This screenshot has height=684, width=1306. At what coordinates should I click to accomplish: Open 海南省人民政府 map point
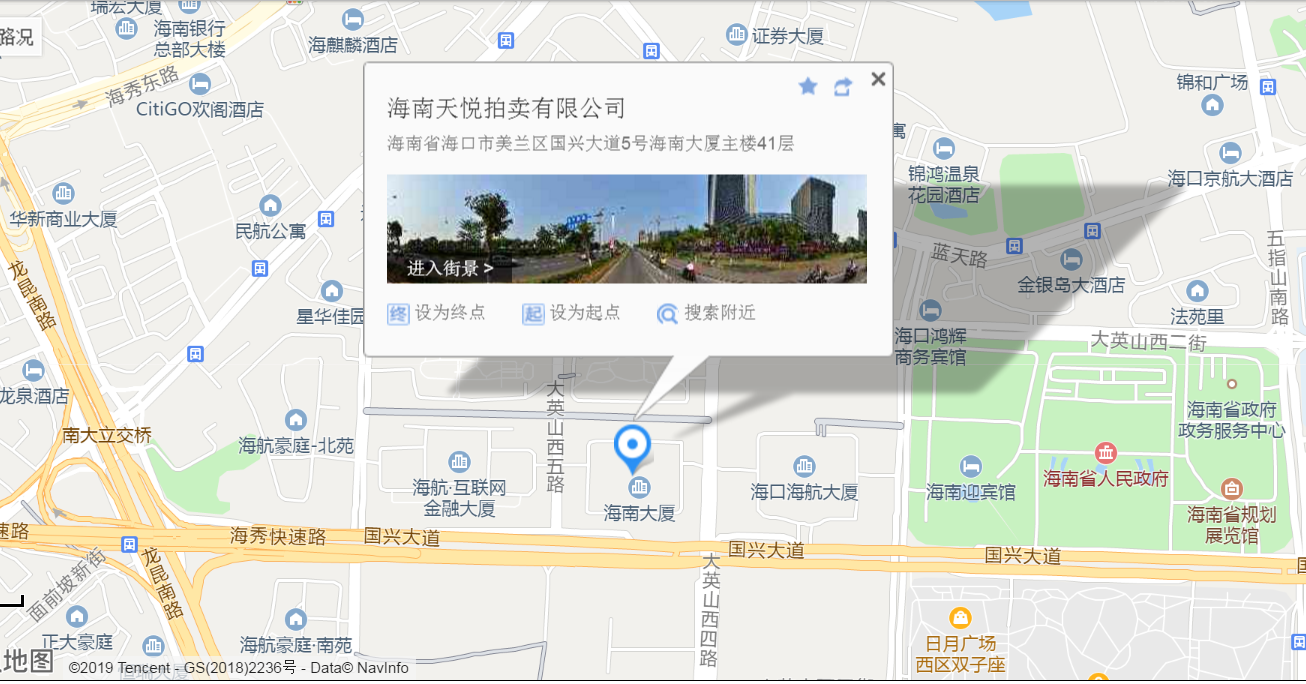pos(1106,455)
